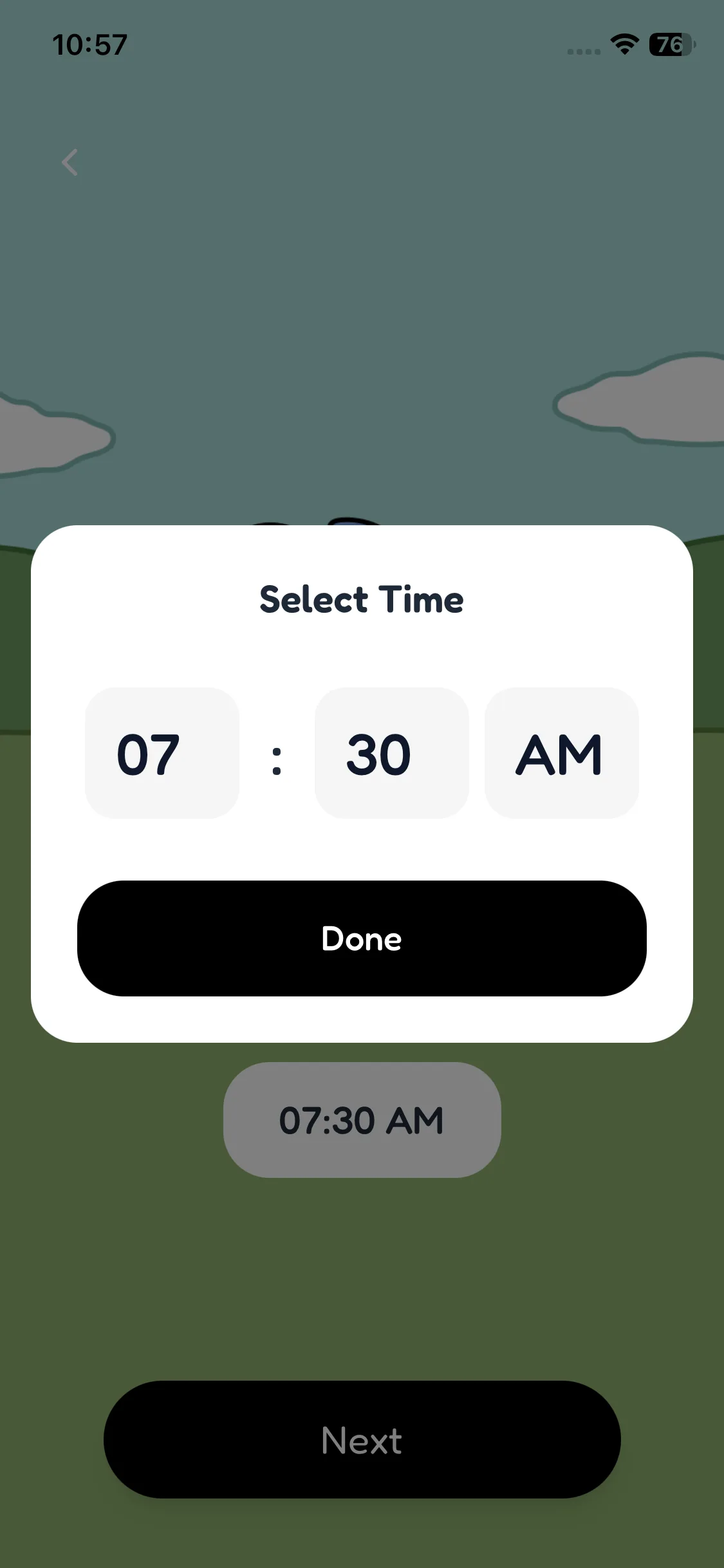This screenshot has height=1568, width=724.
Task: Tap the hour field showing 07
Action: click(162, 753)
